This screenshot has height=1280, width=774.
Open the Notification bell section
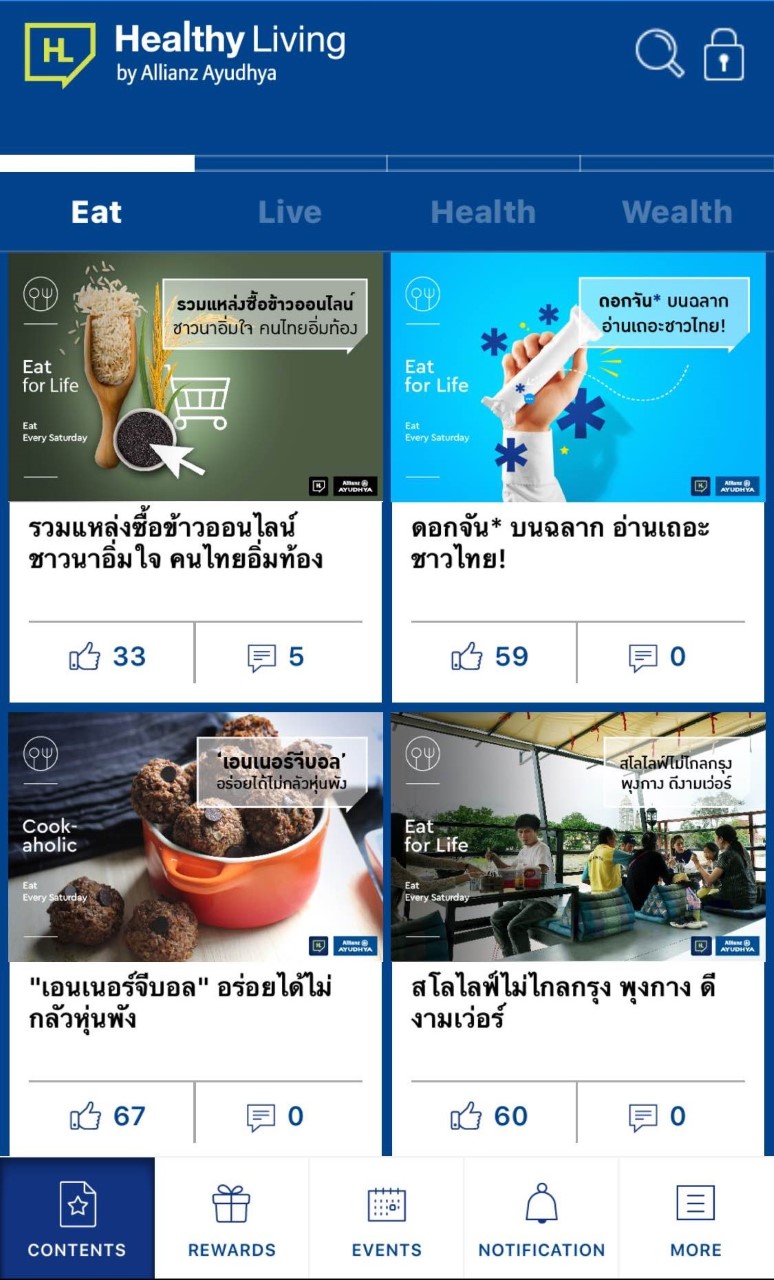point(541,1220)
